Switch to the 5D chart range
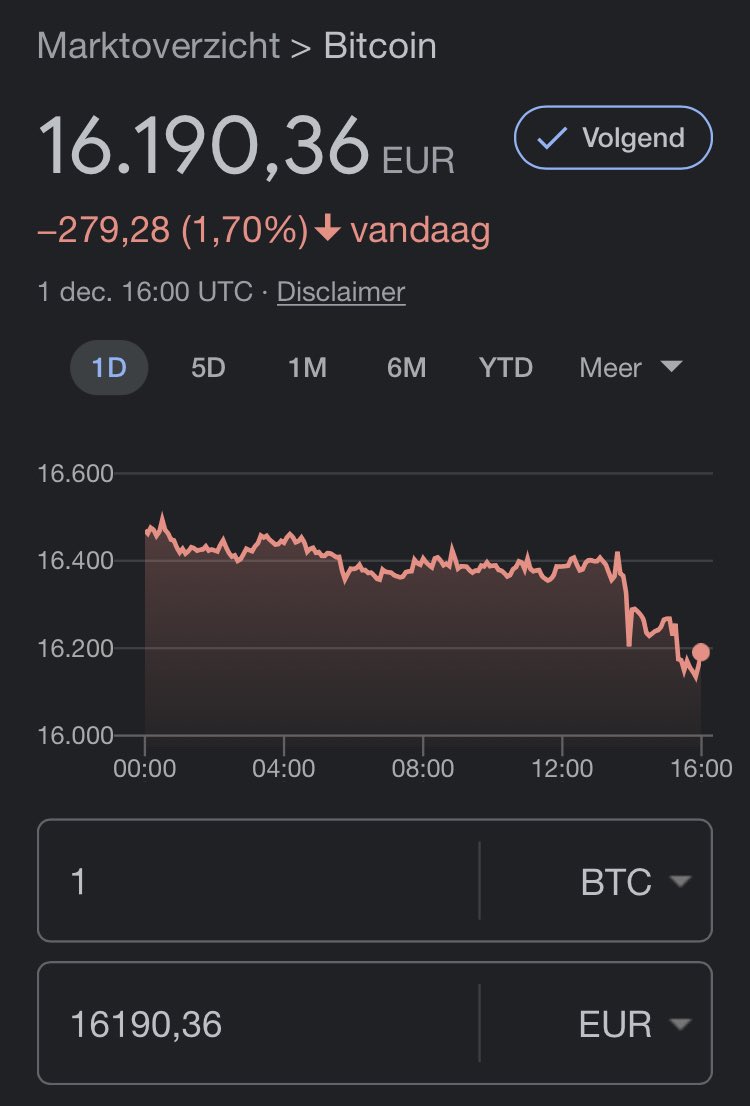750x1106 pixels. pos(208,367)
